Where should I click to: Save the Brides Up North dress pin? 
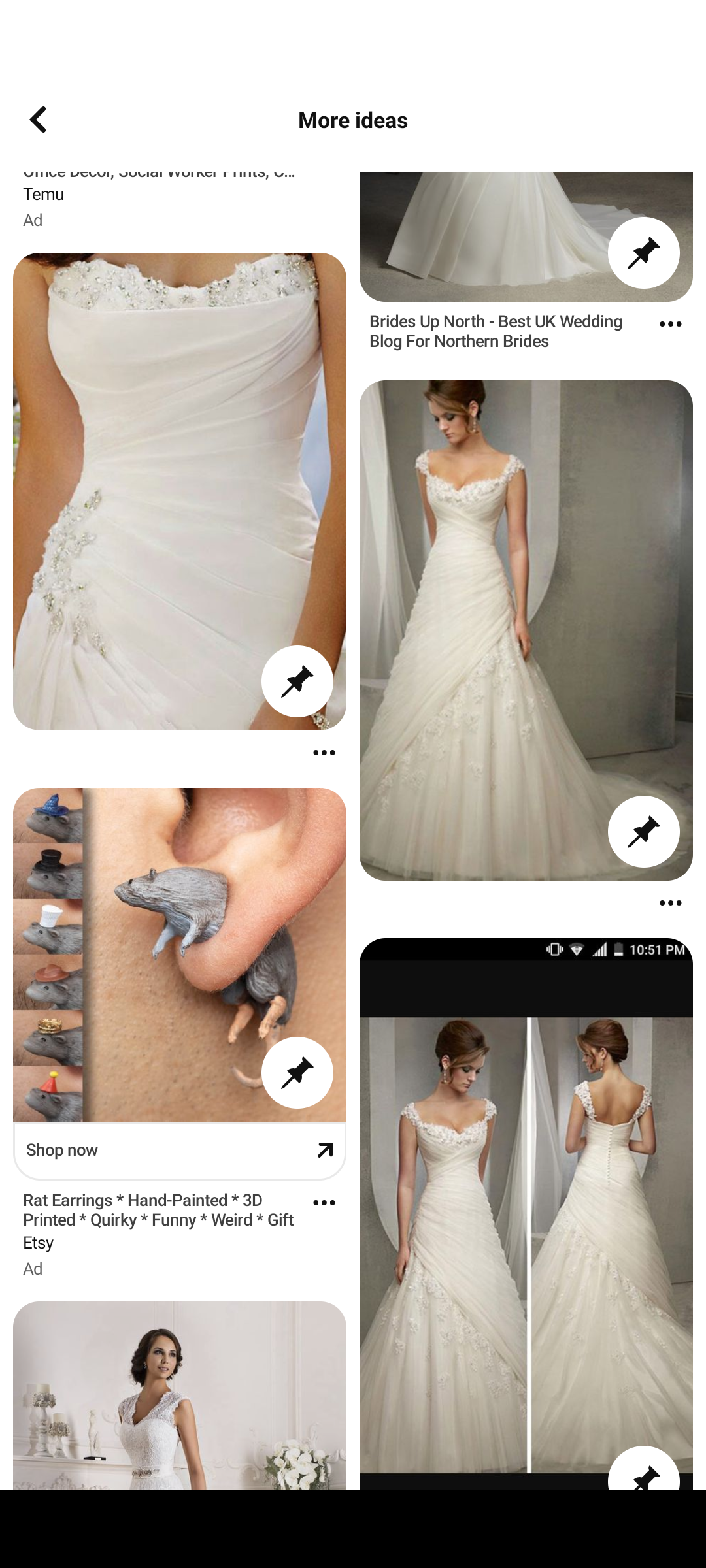tap(643, 253)
